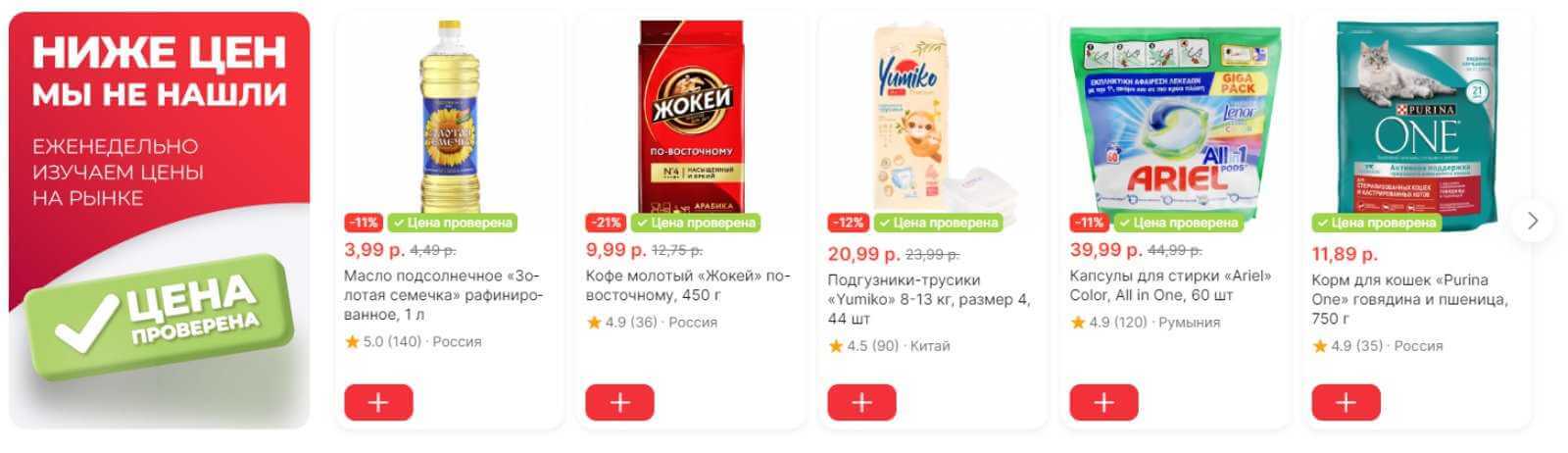Open the «Ниже цен мы не нашли» banner
Screen dimensions: 1568x453
point(160,220)
